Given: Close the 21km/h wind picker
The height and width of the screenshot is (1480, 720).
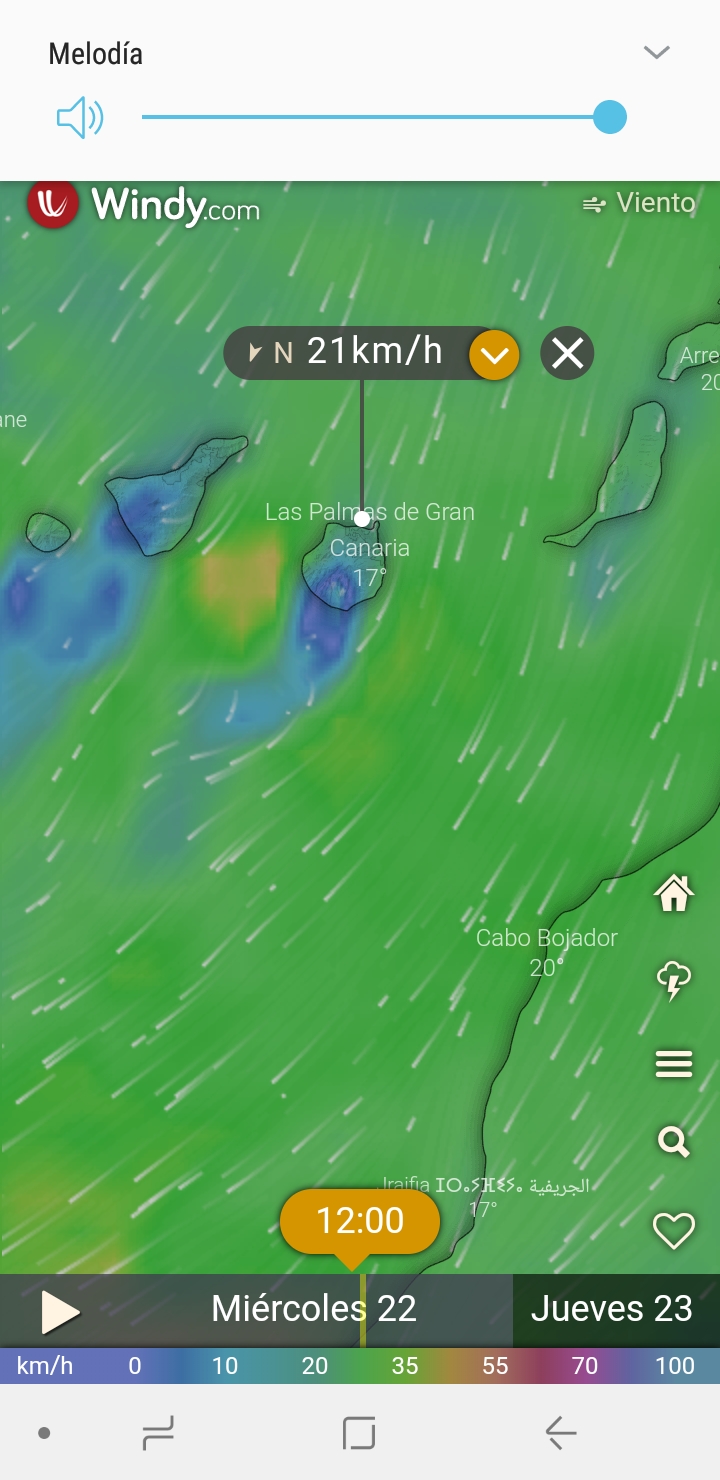Looking at the screenshot, I should 567,353.
